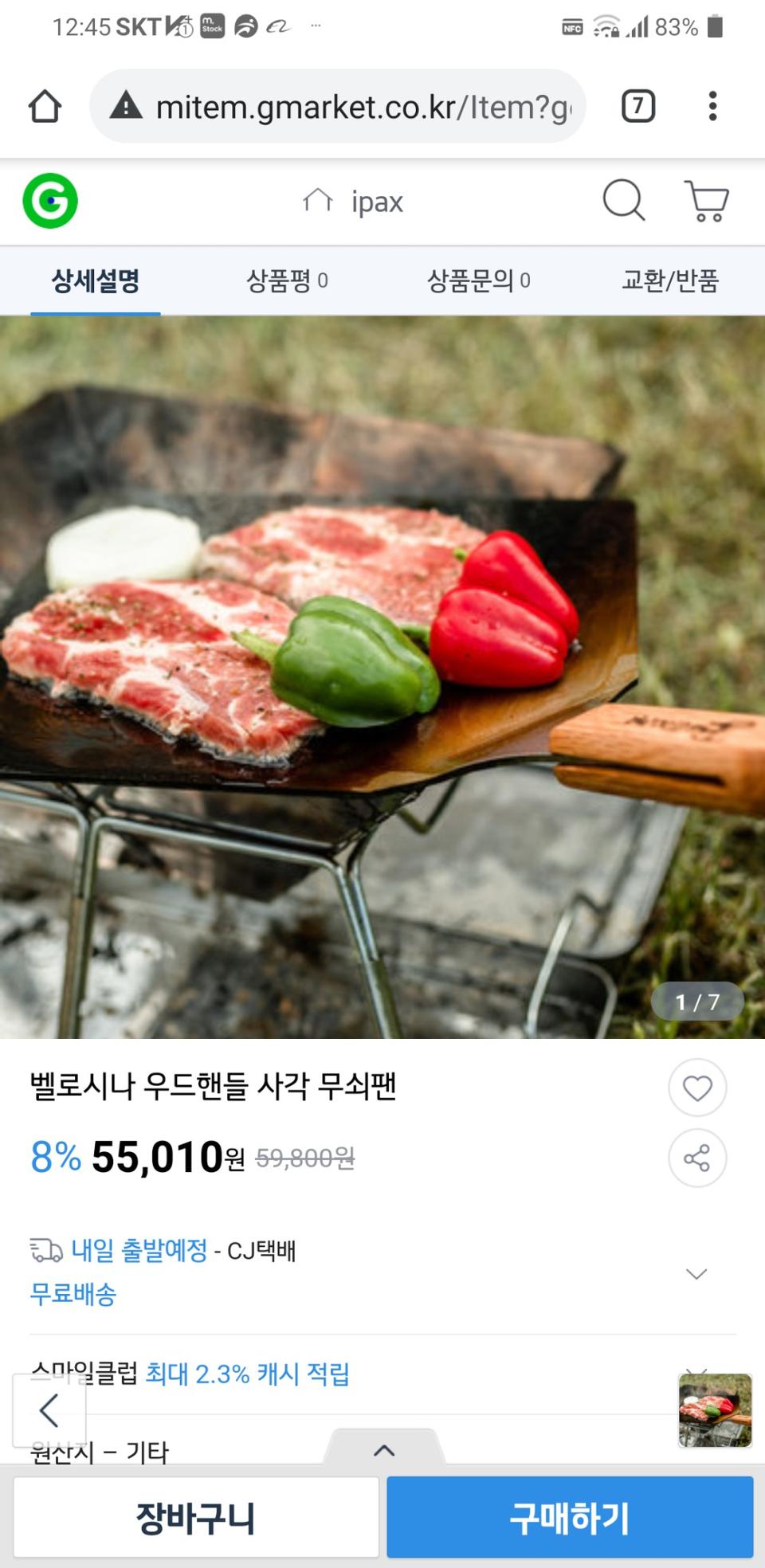Viewport: 765px width, 1568px height.
Task: Open the Chrome three-dot menu
Action: pos(712,105)
